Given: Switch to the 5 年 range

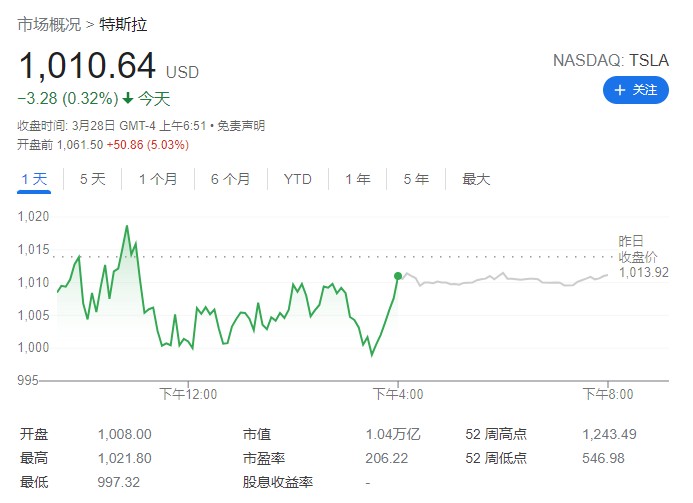Looking at the screenshot, I should tap(416, 180).
